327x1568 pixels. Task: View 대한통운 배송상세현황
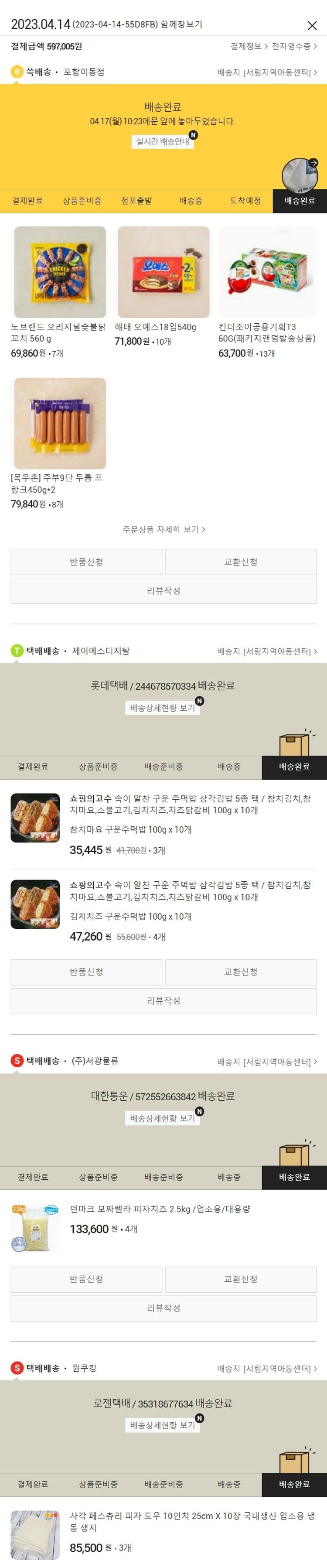(x=162, y=1118)
